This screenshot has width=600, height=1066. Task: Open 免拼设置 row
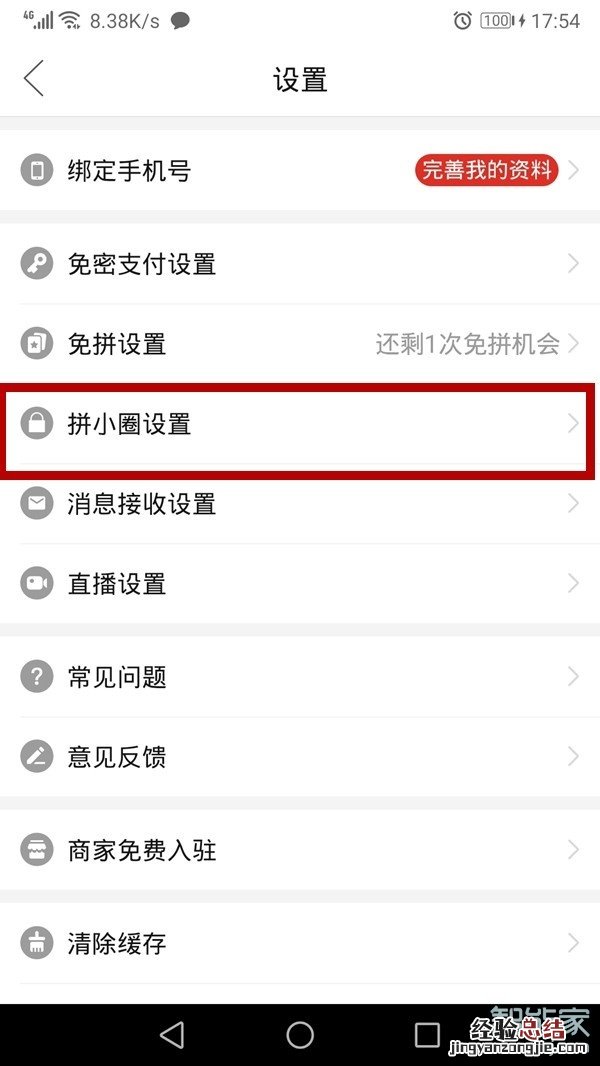point(300,344)
